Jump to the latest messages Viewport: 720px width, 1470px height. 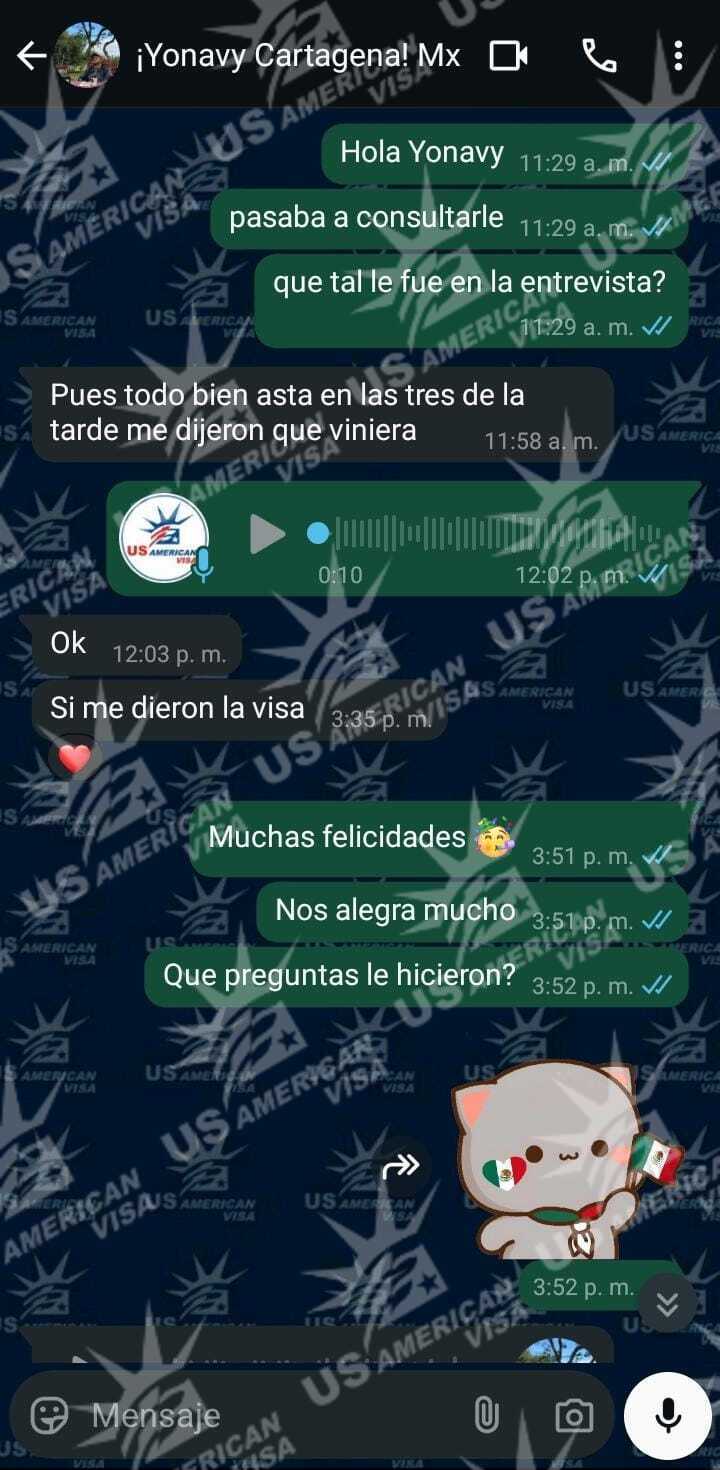667,1304
